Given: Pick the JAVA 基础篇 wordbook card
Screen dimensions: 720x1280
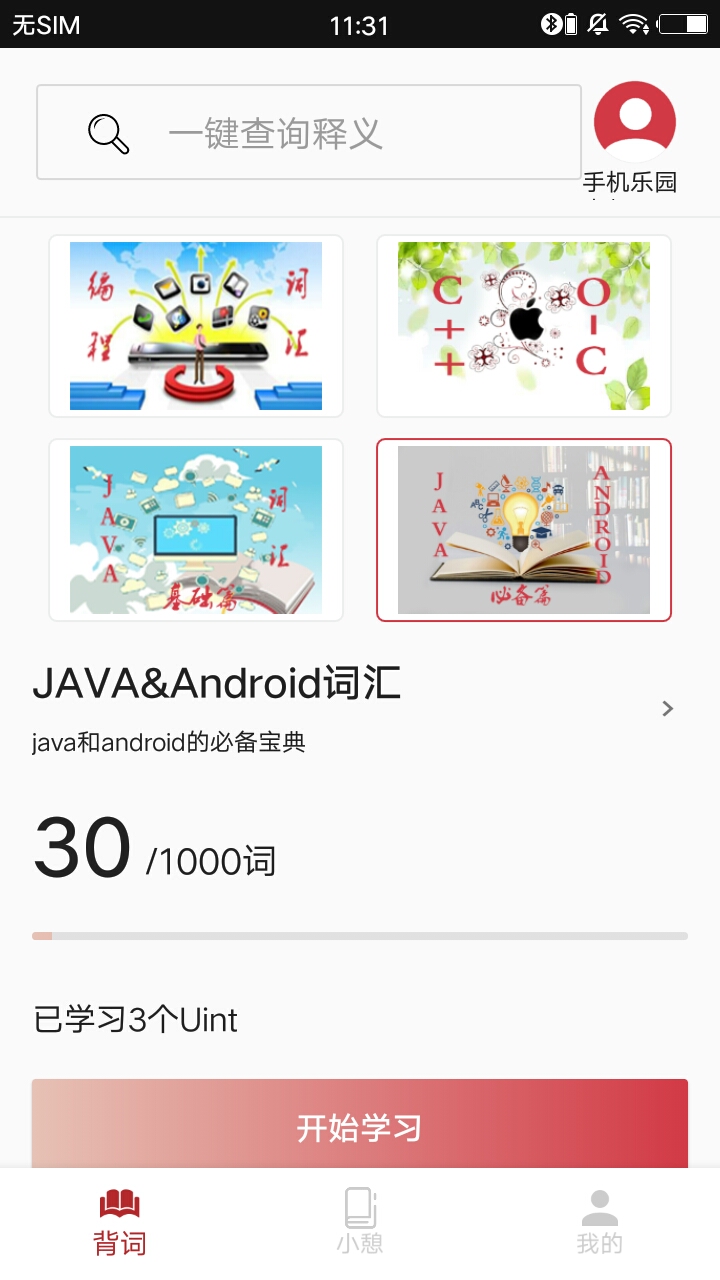Looking at the screenshot, I should pos(196,530).
